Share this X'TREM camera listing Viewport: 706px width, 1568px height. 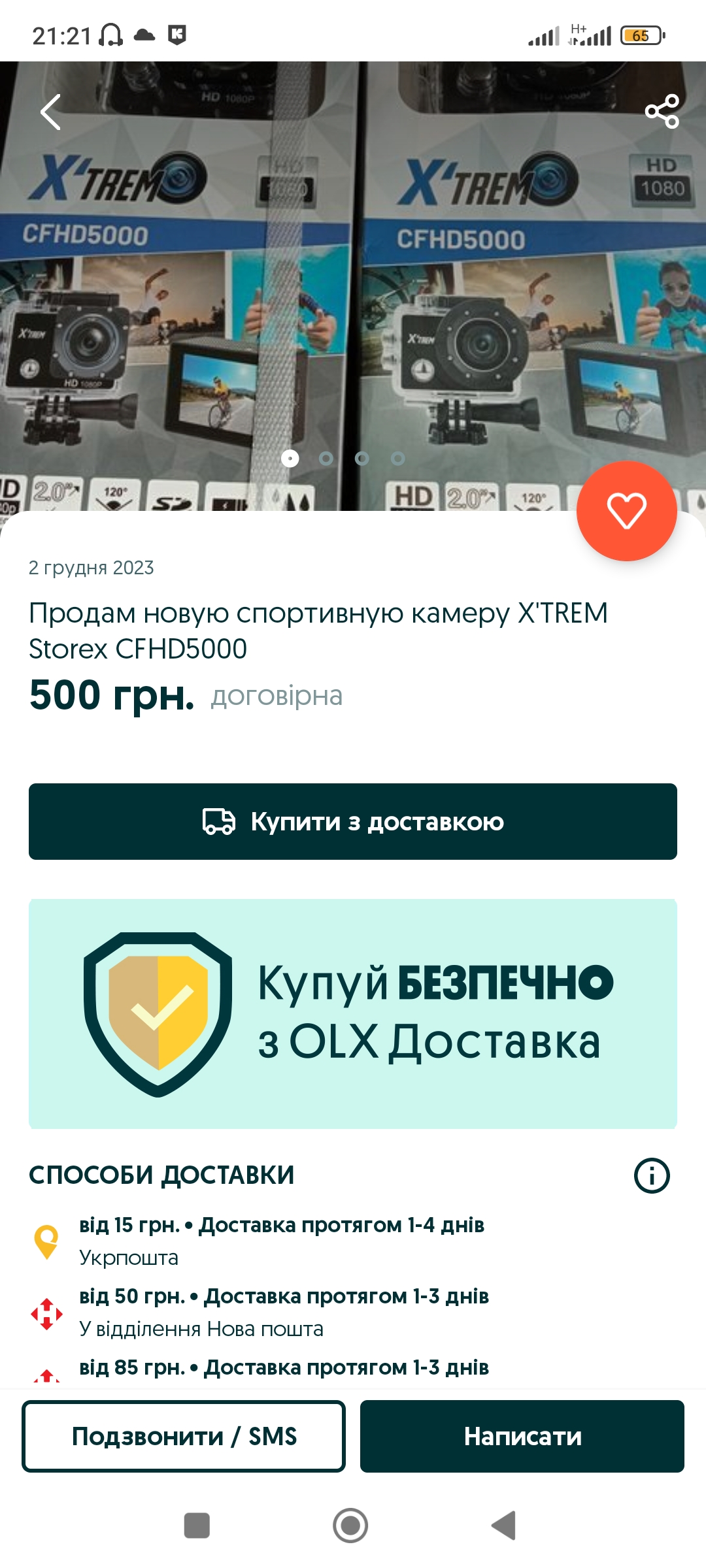[x=662, y=112]
